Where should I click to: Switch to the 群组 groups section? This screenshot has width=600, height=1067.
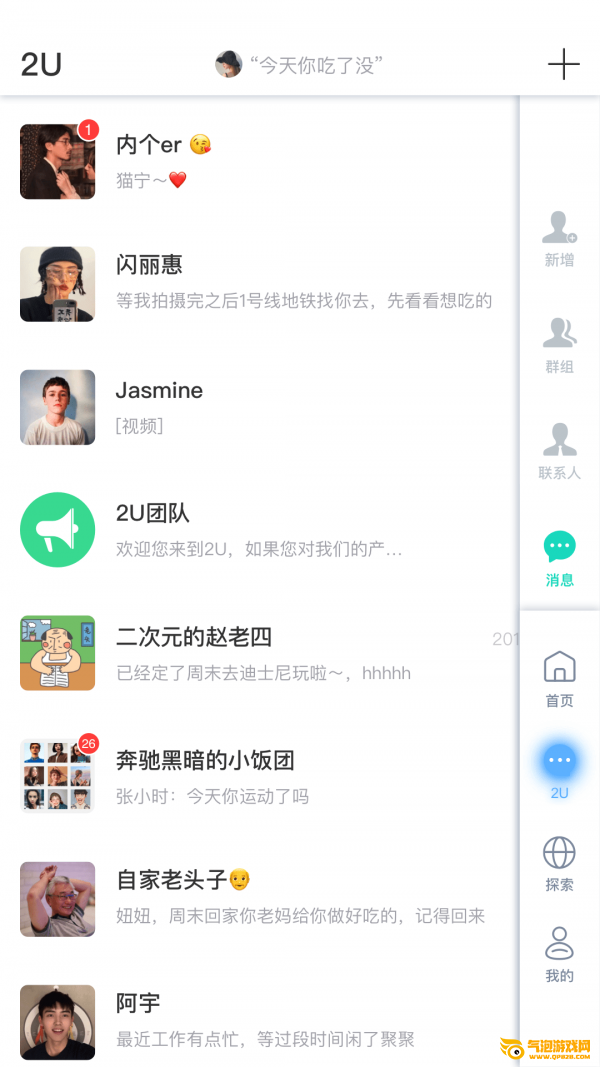(559, 345)
